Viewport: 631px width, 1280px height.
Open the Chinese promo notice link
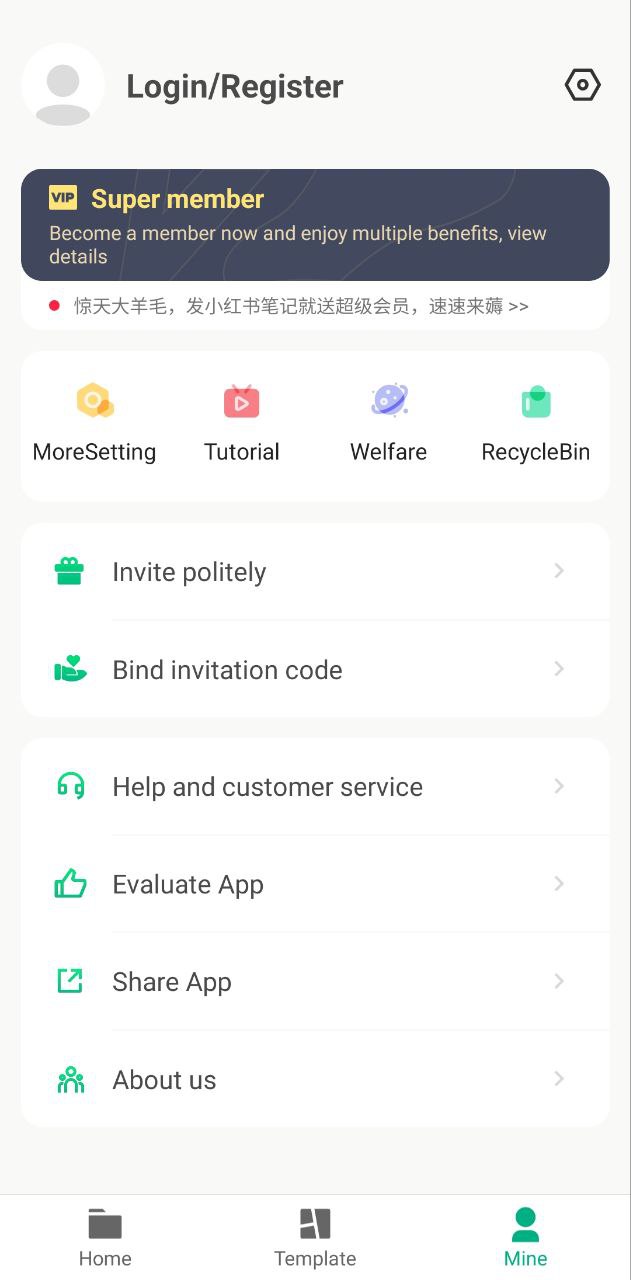(x=301, y=307)
